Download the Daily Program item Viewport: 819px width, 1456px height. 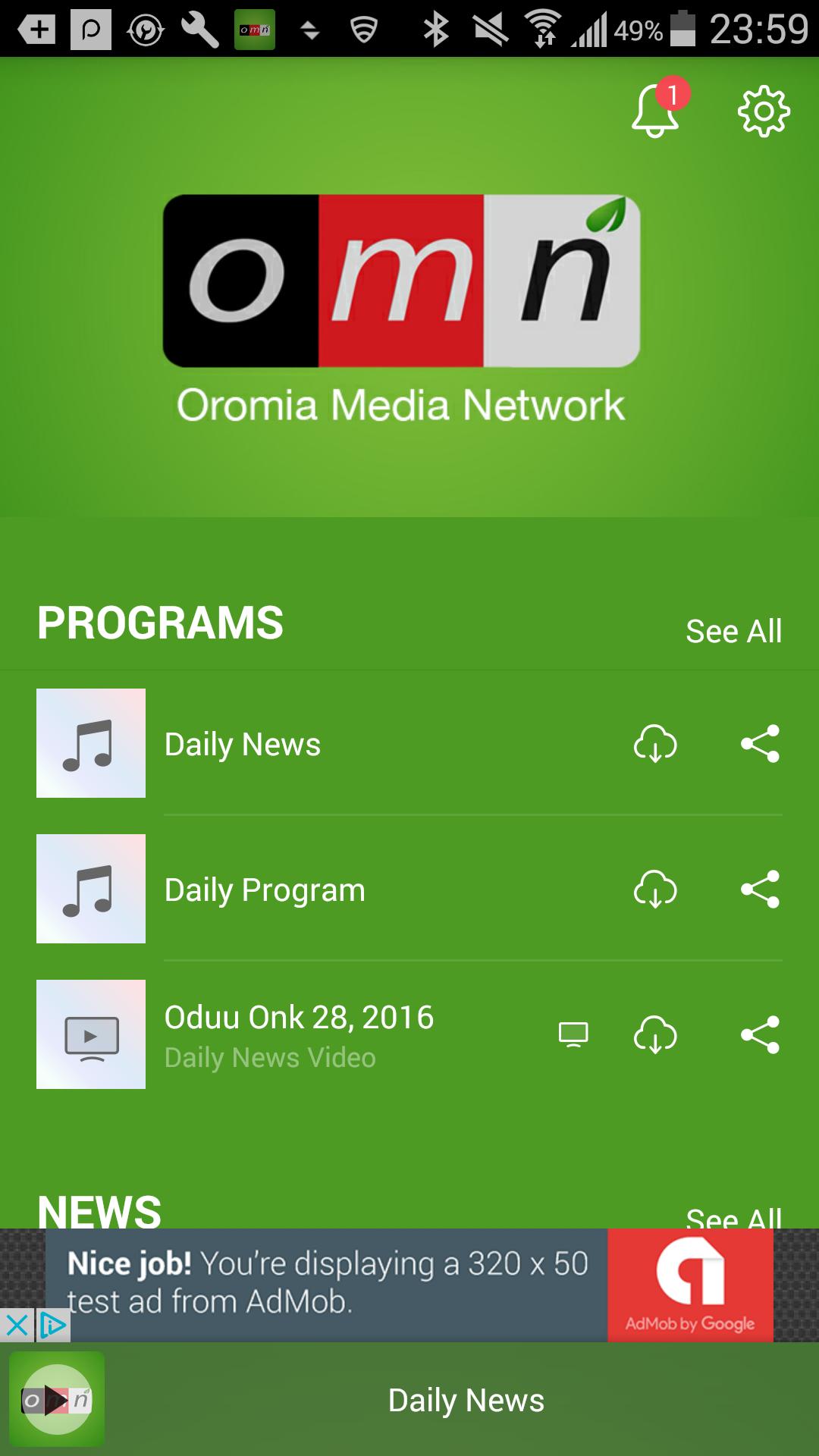click(x=655, y=890)
